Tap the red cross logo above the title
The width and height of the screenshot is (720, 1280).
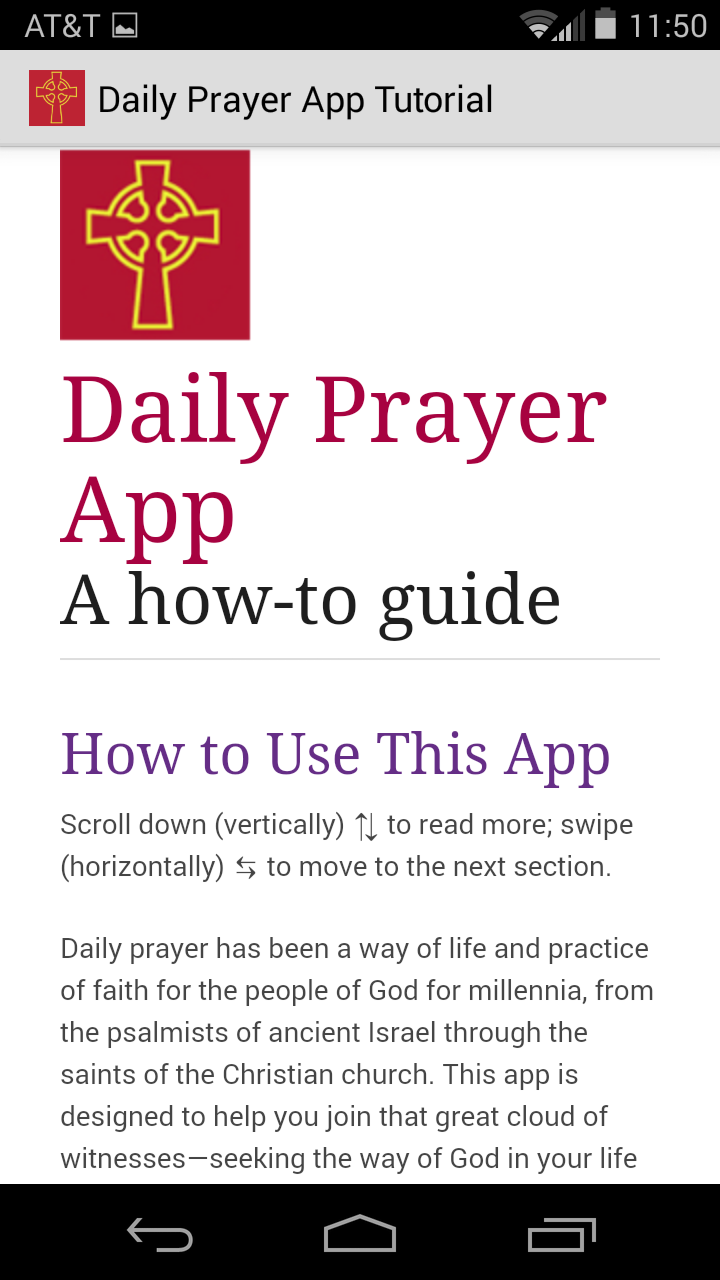click(x=155, y=245)
